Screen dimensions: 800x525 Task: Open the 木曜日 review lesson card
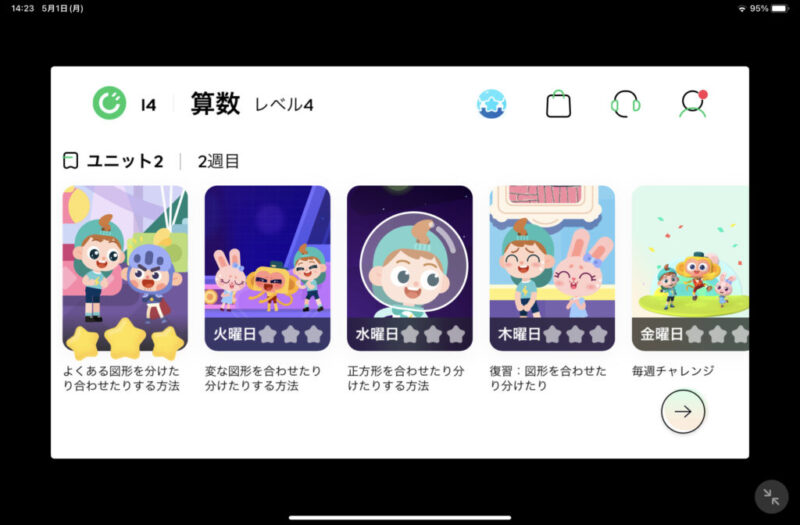[x=551, y=268]
